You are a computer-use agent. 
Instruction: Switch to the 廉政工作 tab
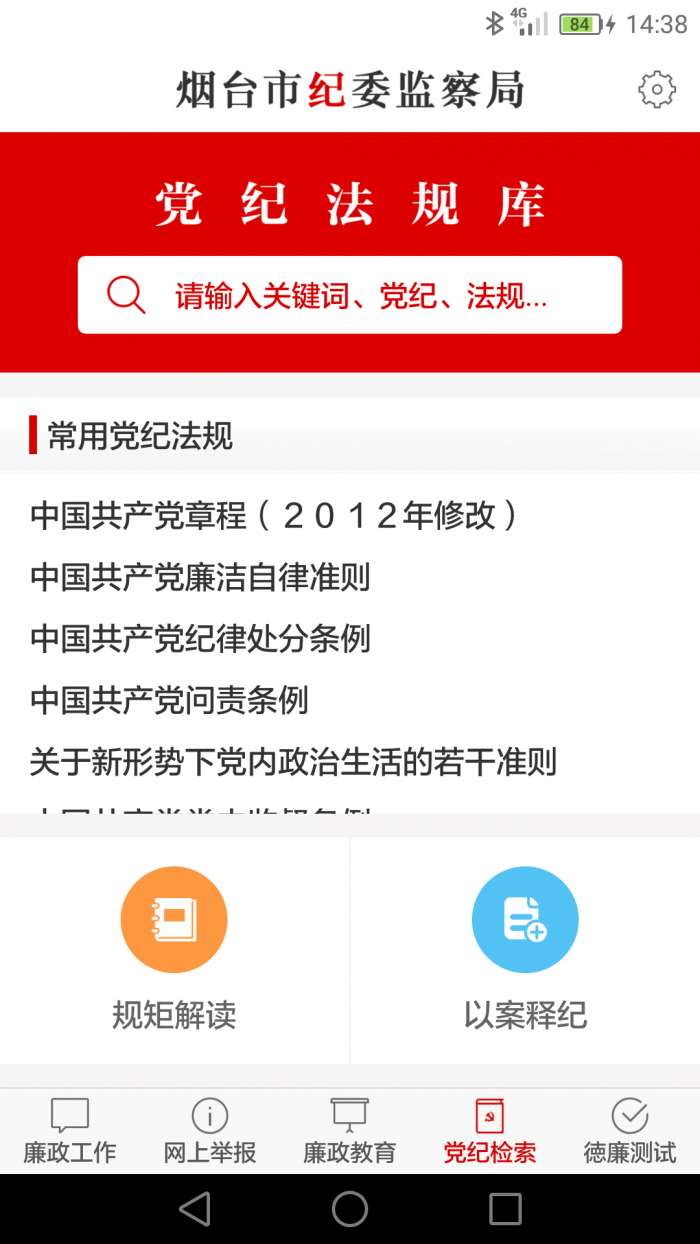coord(70,1131)
